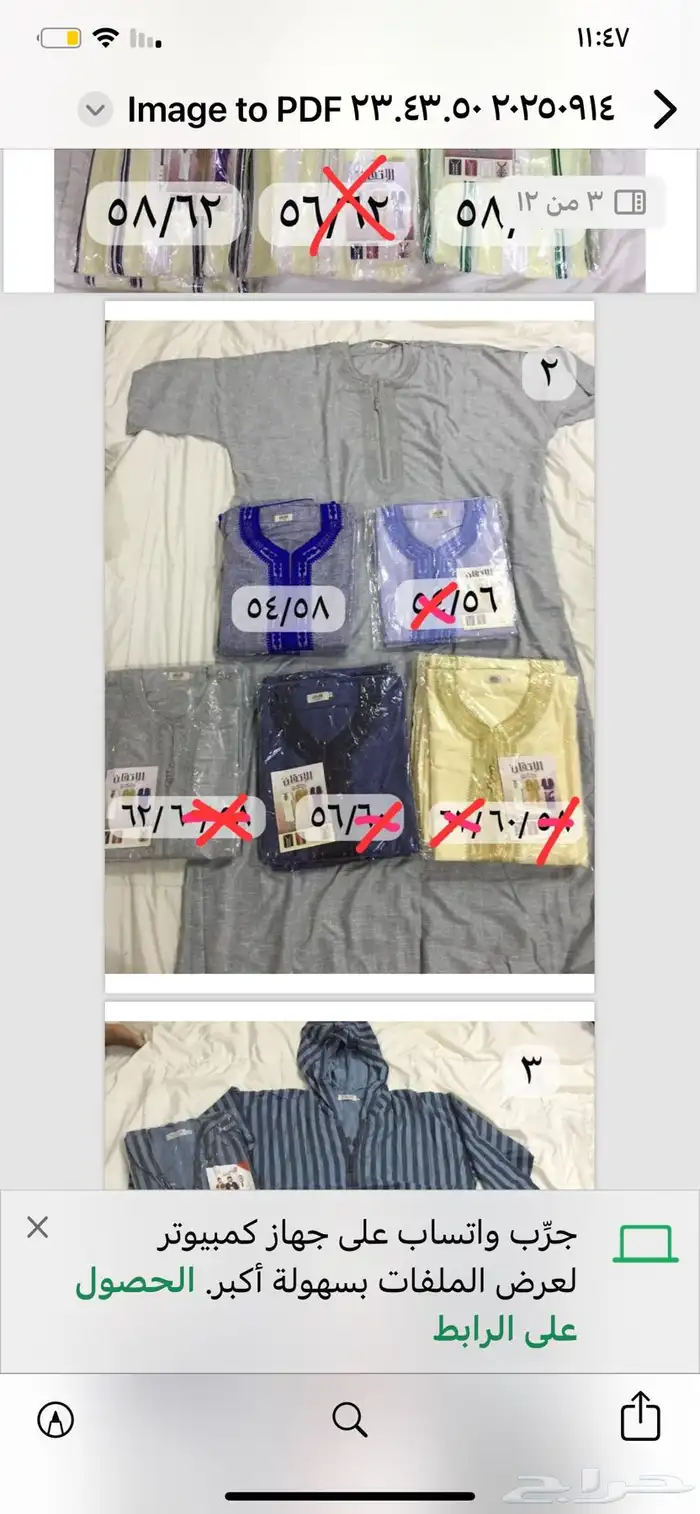
Task: Share the PDF file
Action: tap(641, 1416)
